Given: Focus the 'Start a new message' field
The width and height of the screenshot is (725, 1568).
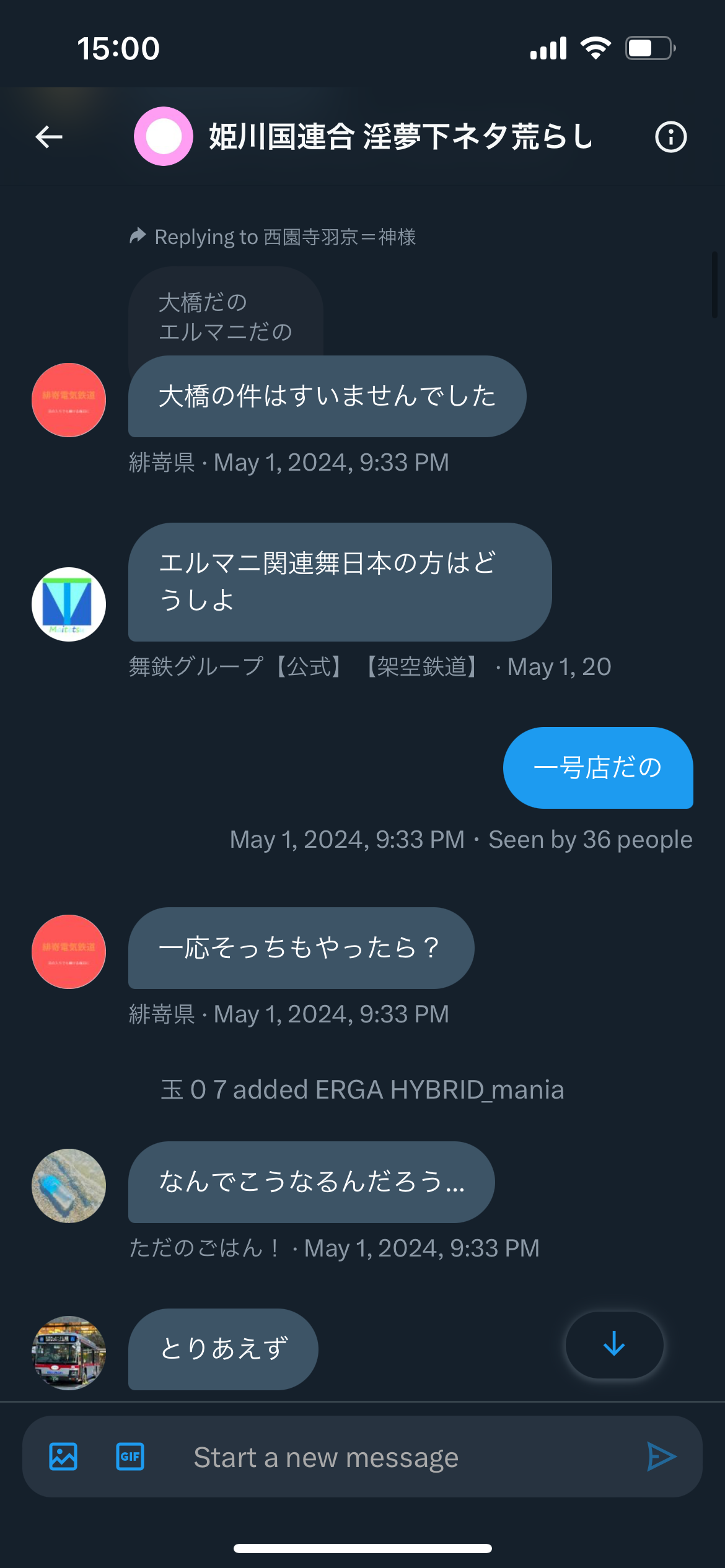Looking at the screenshot, I should (x=397, y=1457).
